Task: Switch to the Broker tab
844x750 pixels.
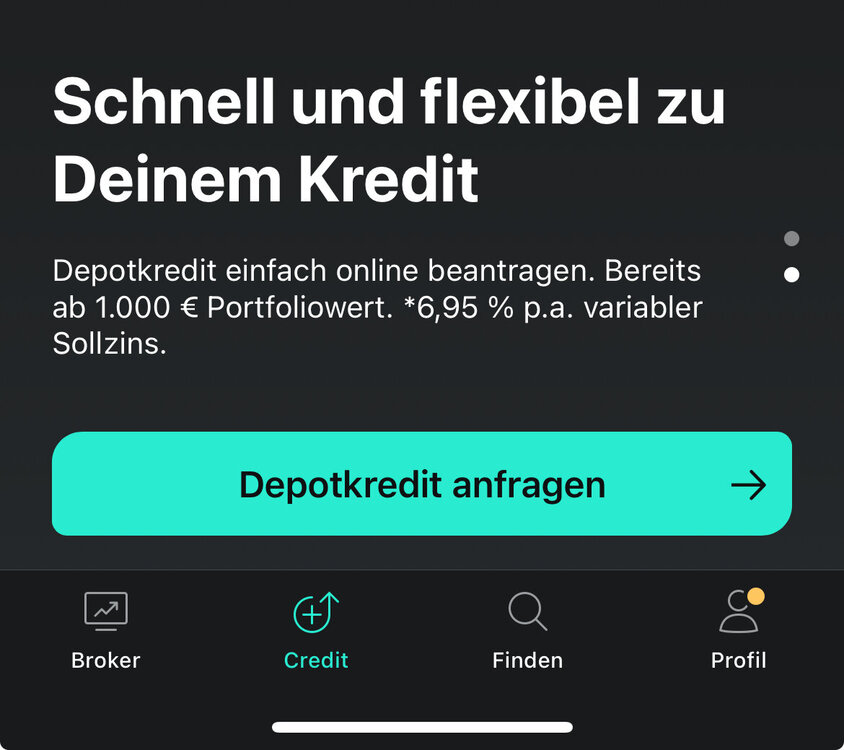Action: 106,631
